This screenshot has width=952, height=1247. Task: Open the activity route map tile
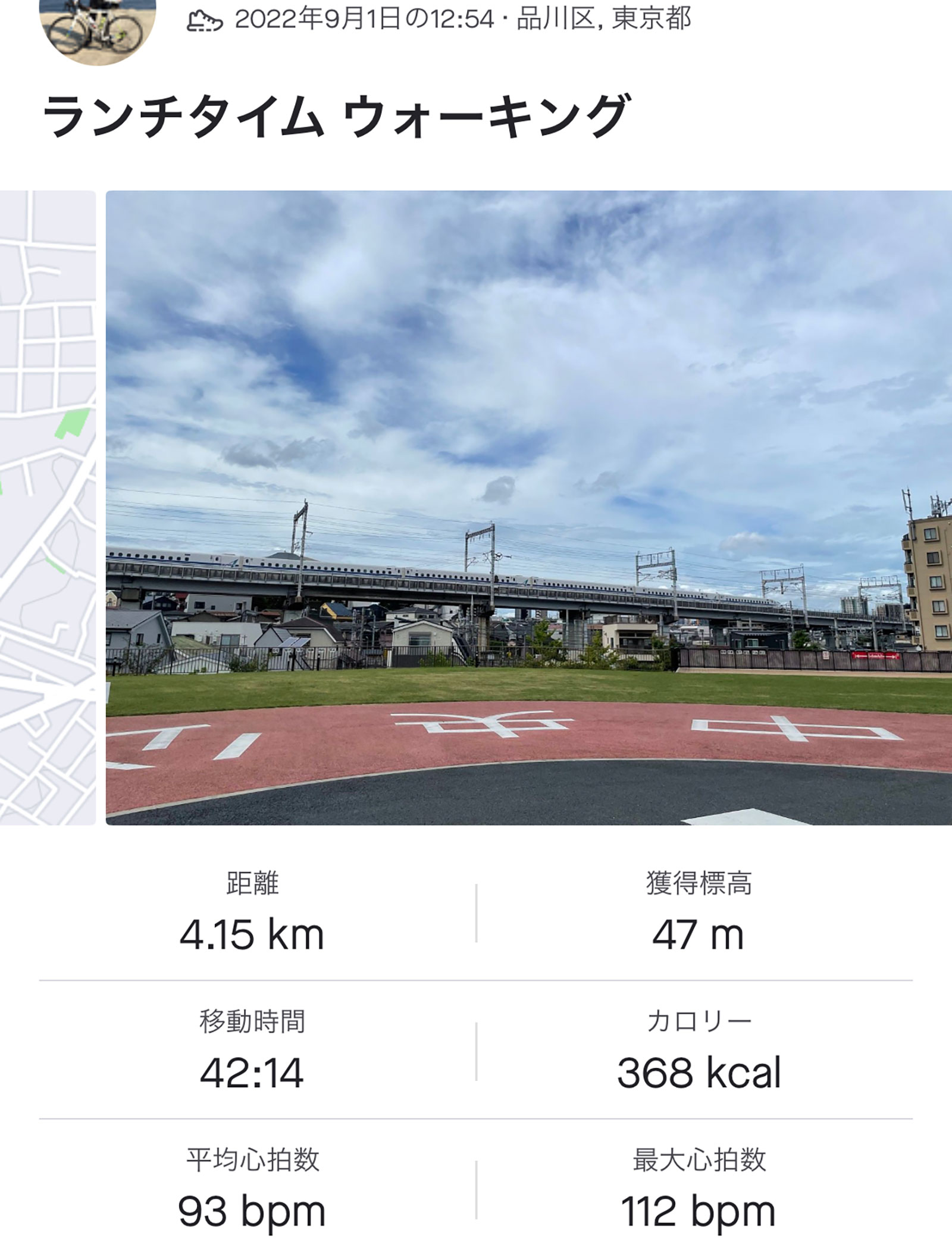[48, 507]
